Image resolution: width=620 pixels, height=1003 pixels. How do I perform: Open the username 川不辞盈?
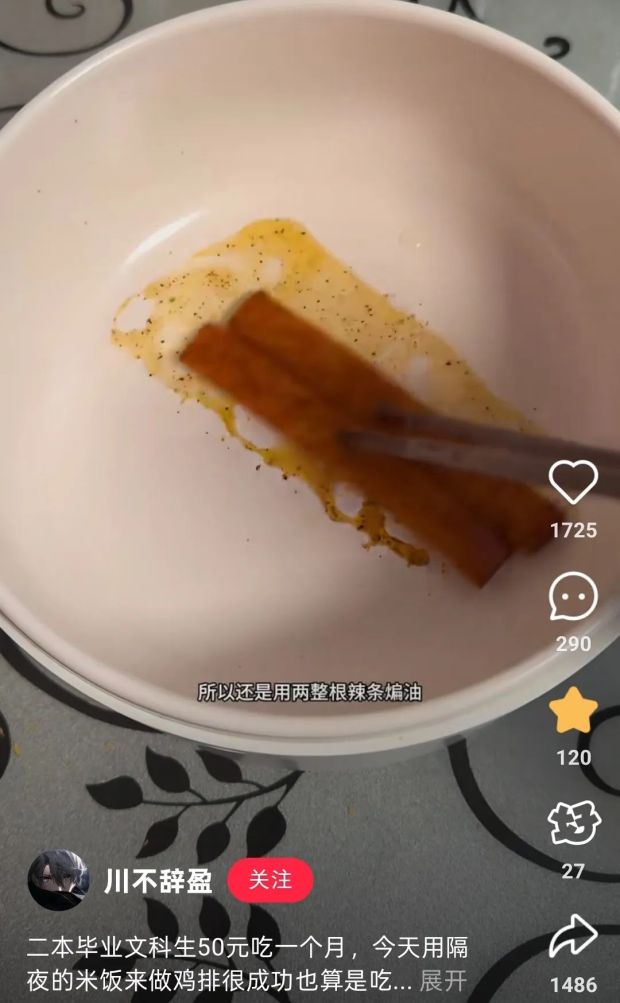pos(158,881)
